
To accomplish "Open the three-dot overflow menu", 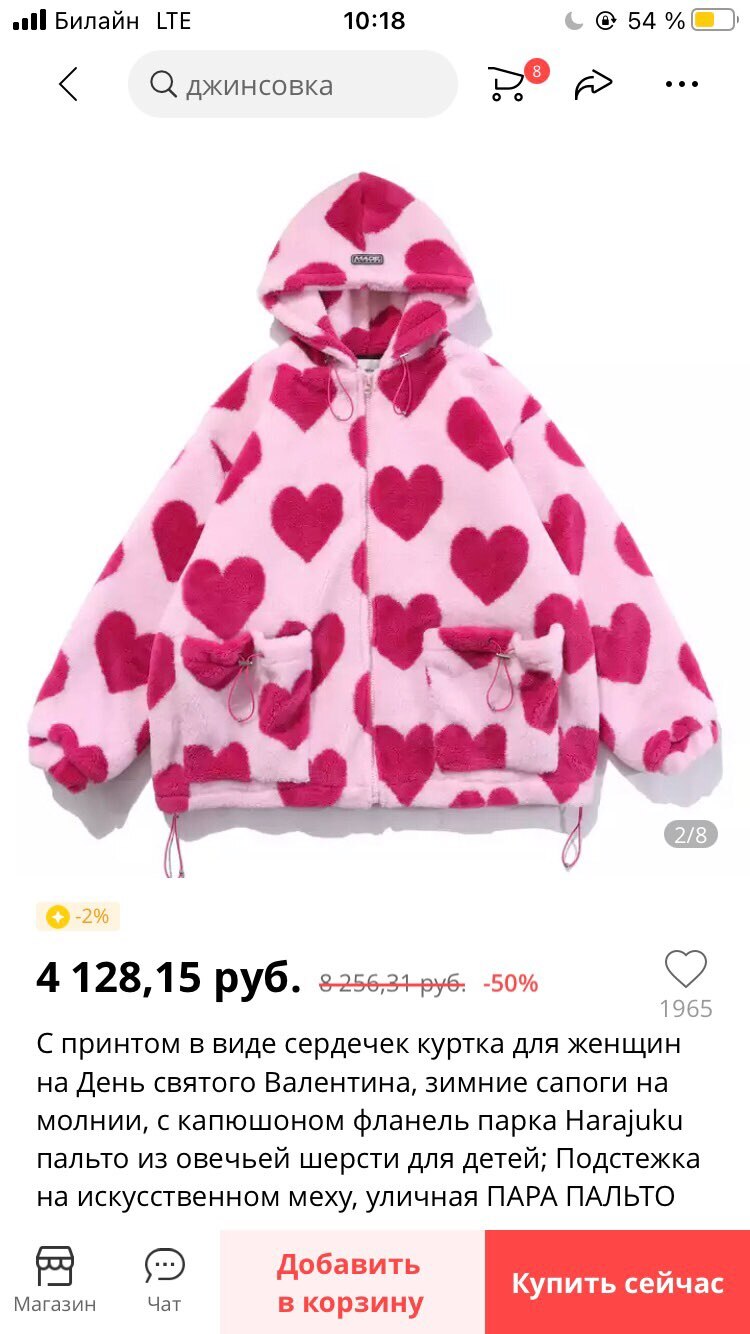I will (x=682, y=85).
